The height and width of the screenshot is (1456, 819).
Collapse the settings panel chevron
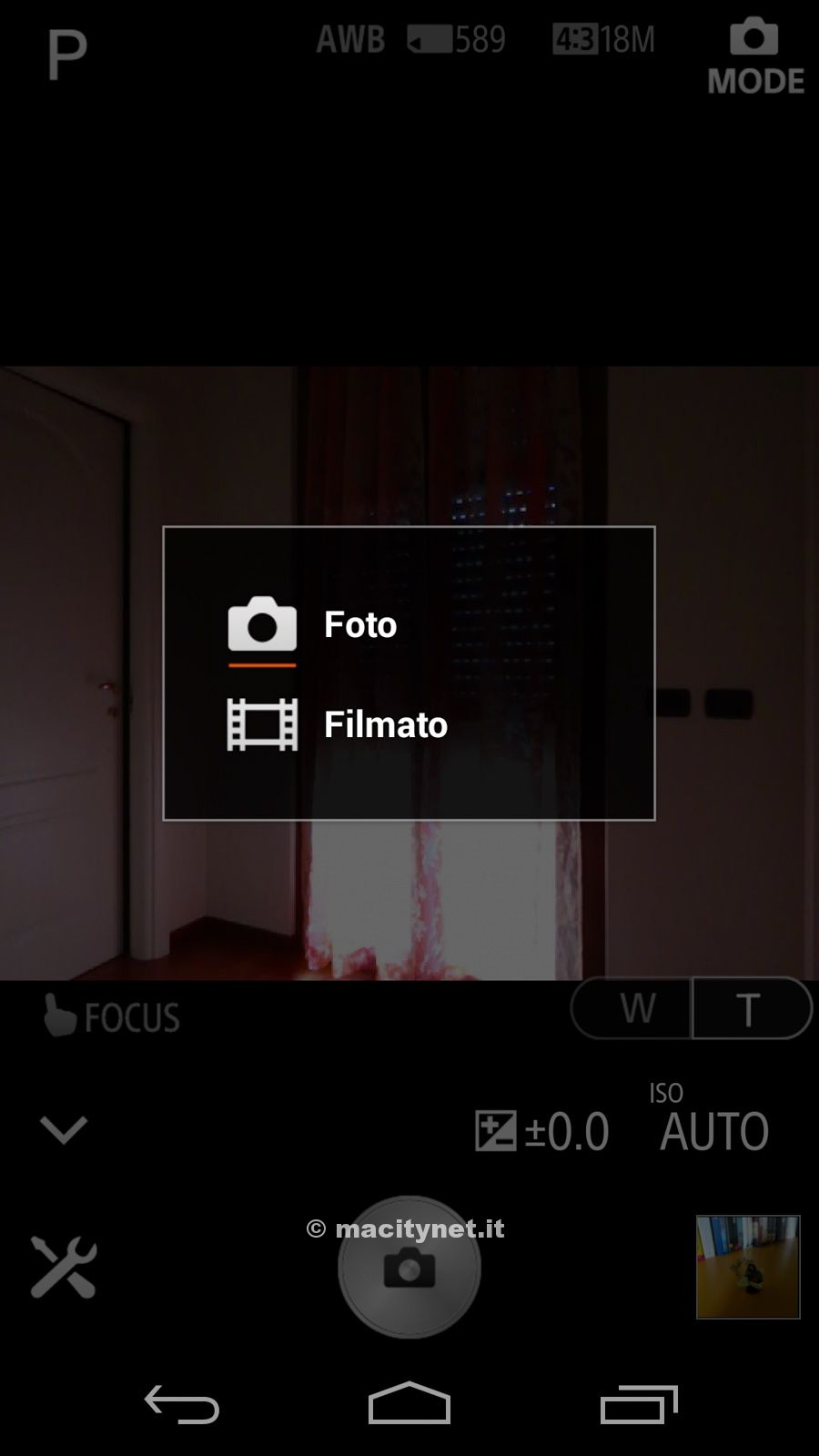(x=64, y=1129)
